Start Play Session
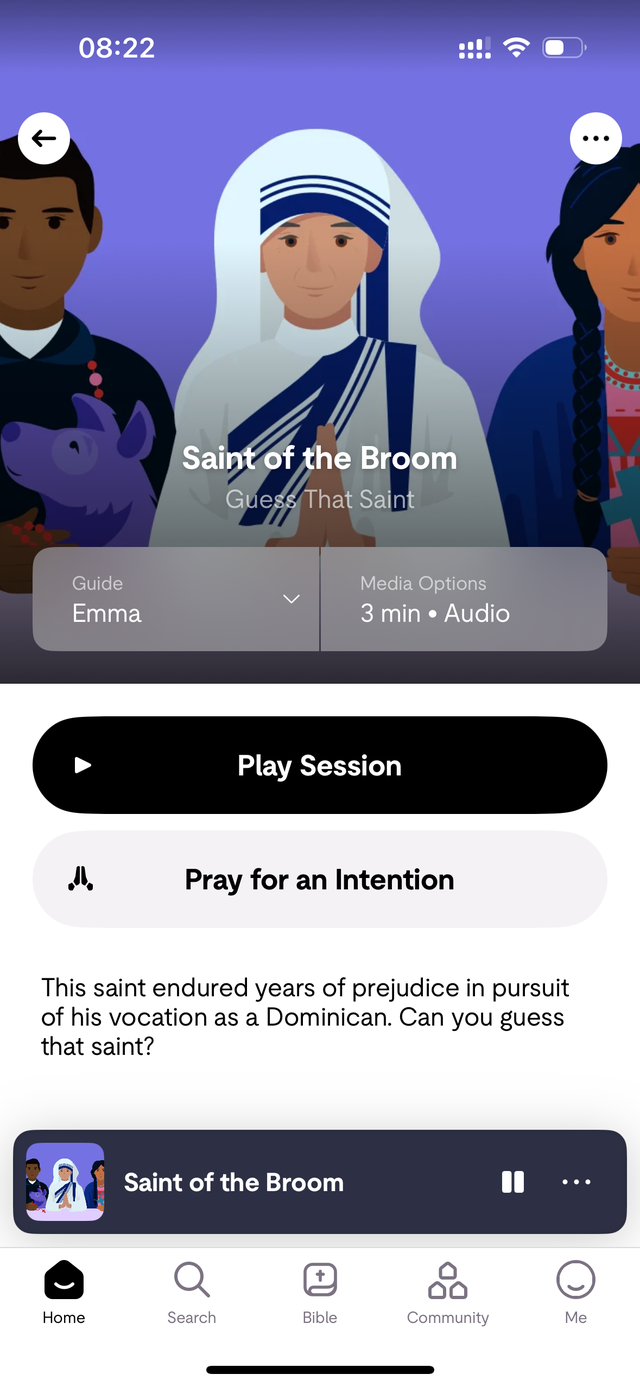This screenshot has height=1387, width=640. tap(320, 765)
